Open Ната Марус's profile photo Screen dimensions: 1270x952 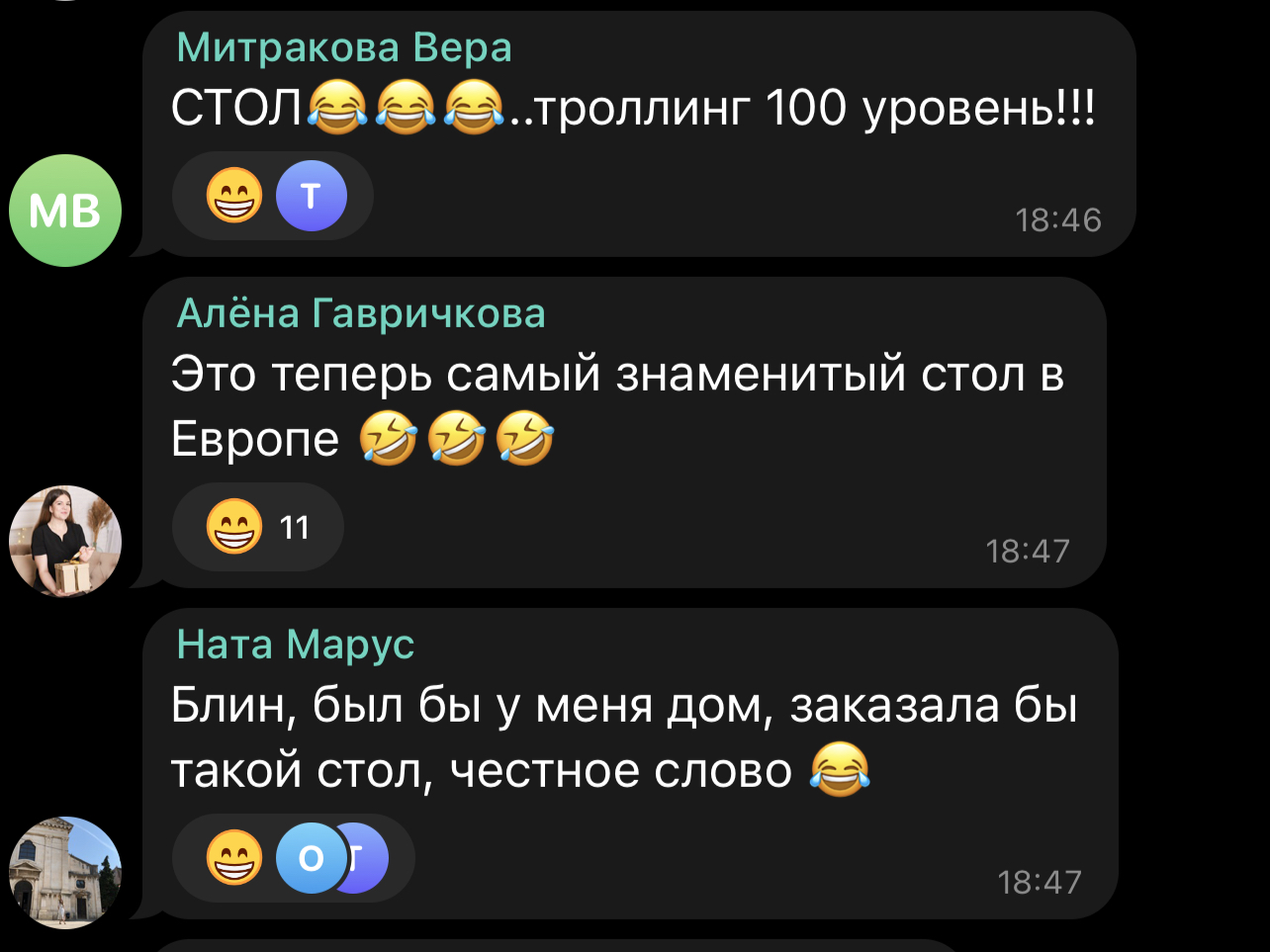(65, 872)
